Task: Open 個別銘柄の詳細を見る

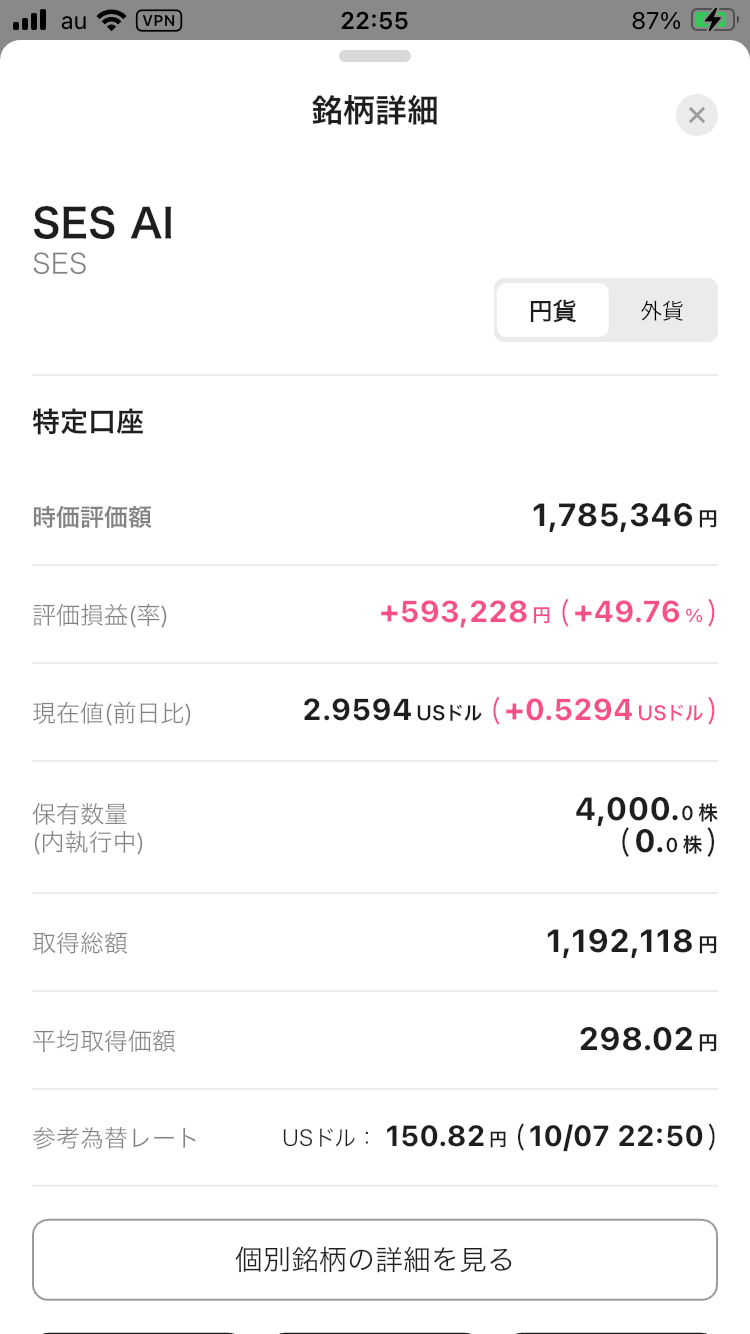Action: pyautogui.click(x=375, y=1259)
